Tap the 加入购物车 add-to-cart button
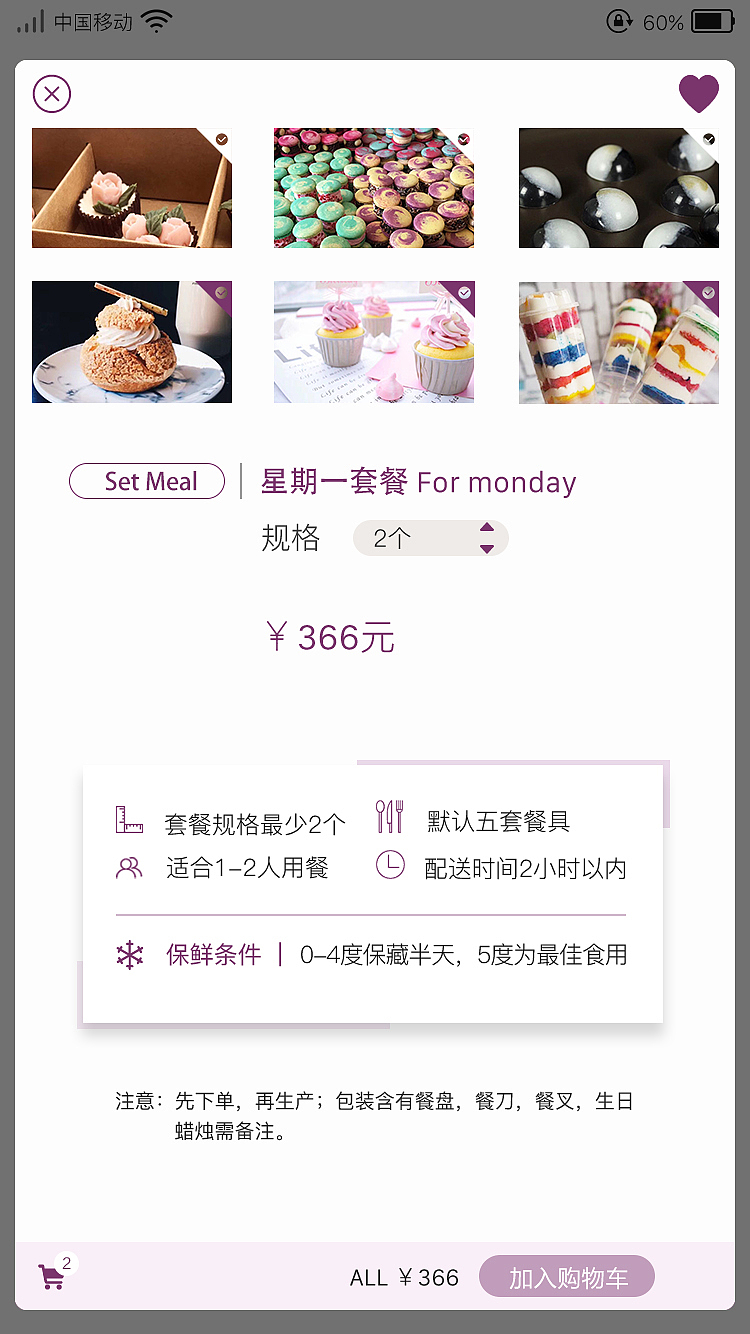 [566, 1276]
